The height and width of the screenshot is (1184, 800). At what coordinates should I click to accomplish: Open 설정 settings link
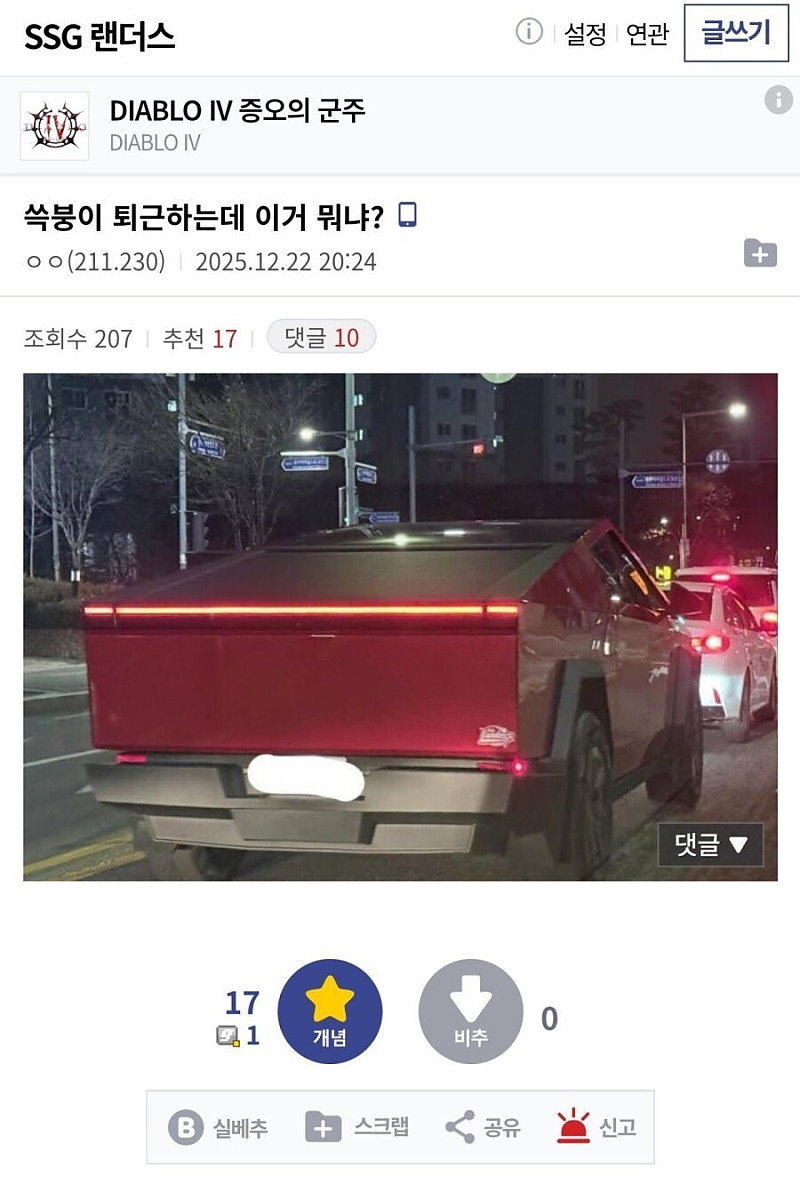pyautogui.click(x=585, y=34)
